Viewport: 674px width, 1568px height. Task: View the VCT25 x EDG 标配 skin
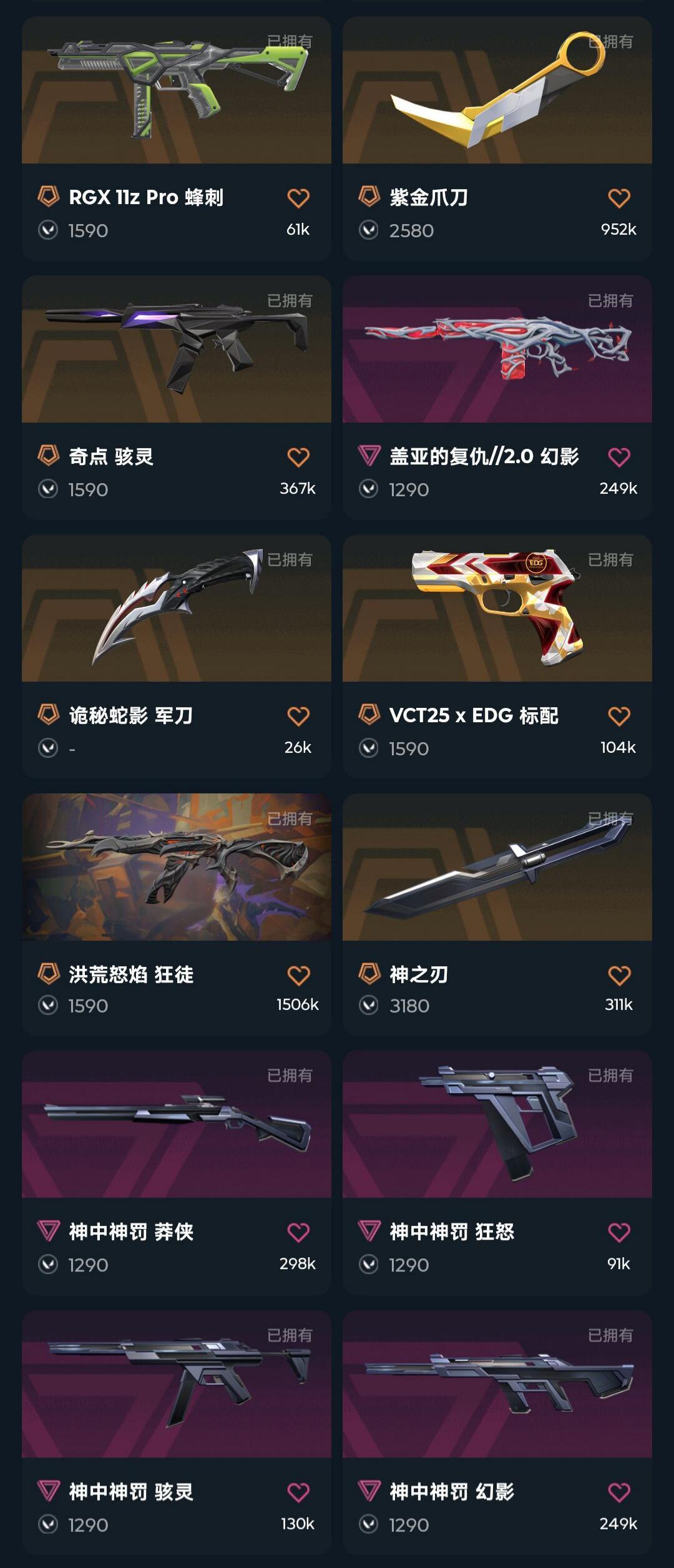(497, 609)
